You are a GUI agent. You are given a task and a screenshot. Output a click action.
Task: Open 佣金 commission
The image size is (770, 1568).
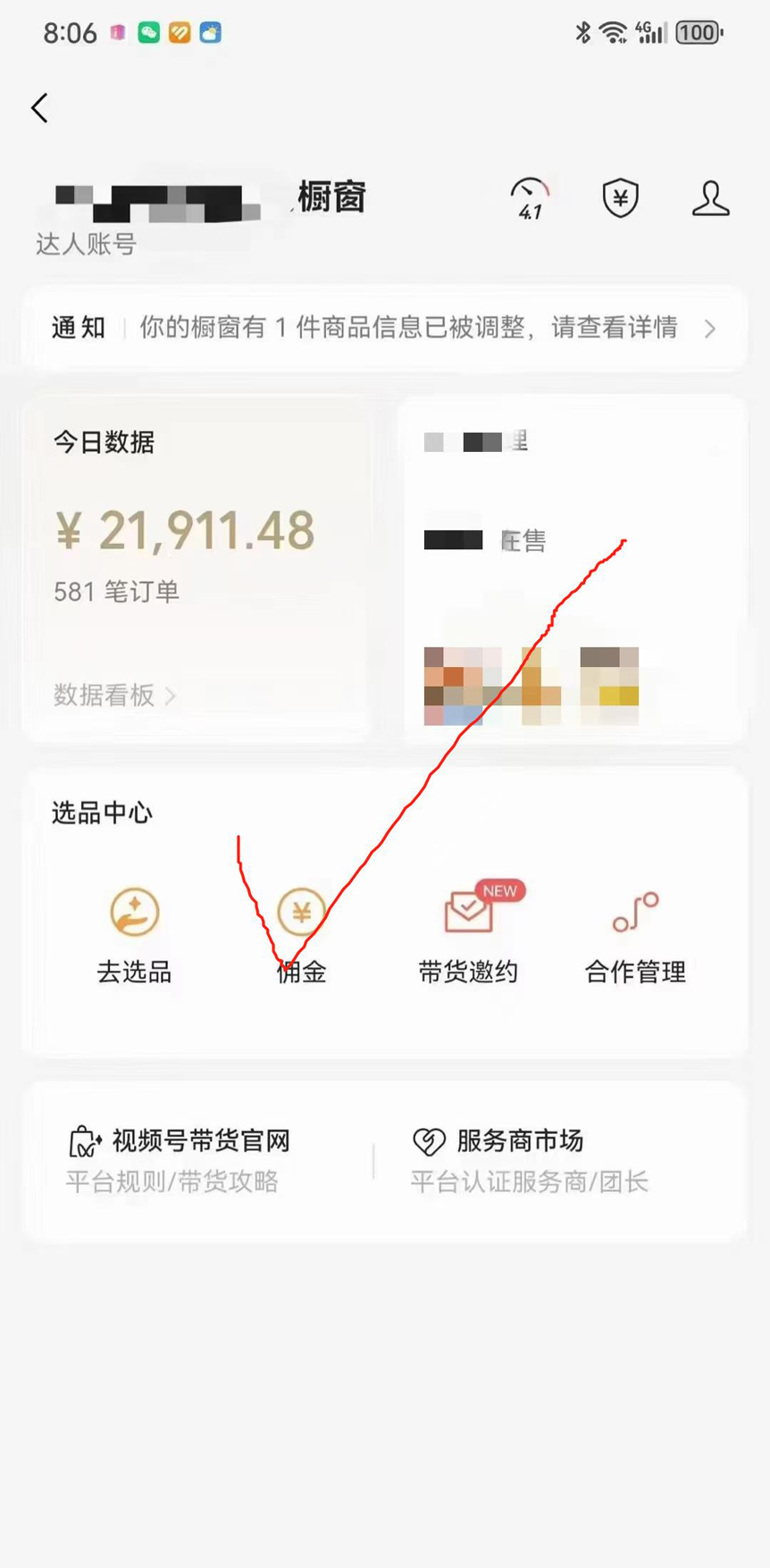[301, 935]
